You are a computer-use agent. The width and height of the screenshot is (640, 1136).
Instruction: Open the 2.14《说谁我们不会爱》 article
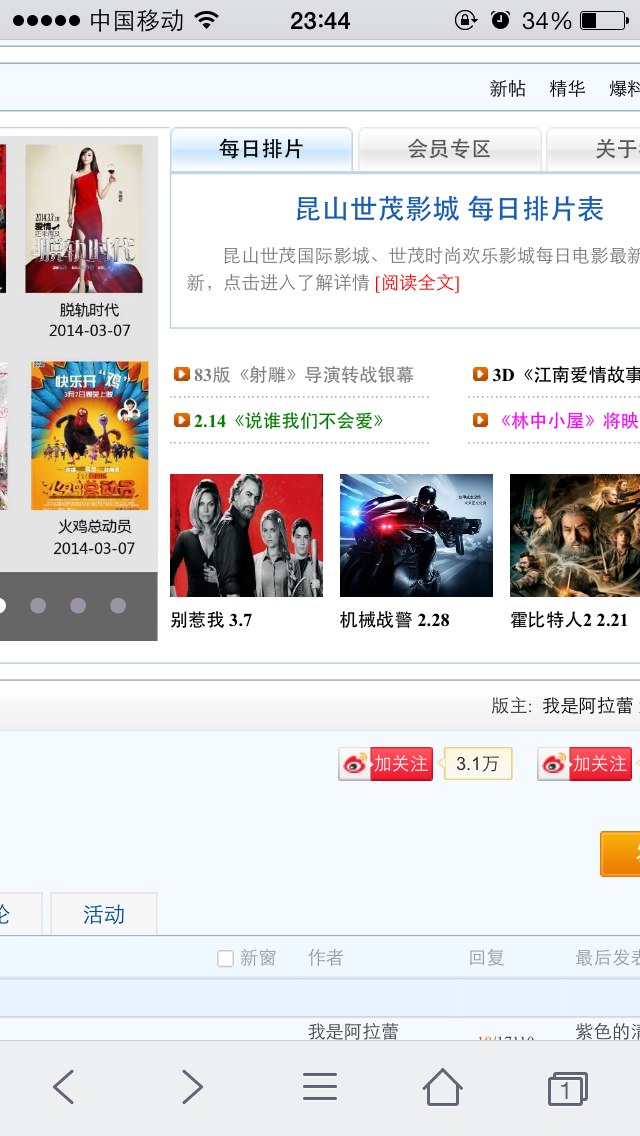coord(280,420)
